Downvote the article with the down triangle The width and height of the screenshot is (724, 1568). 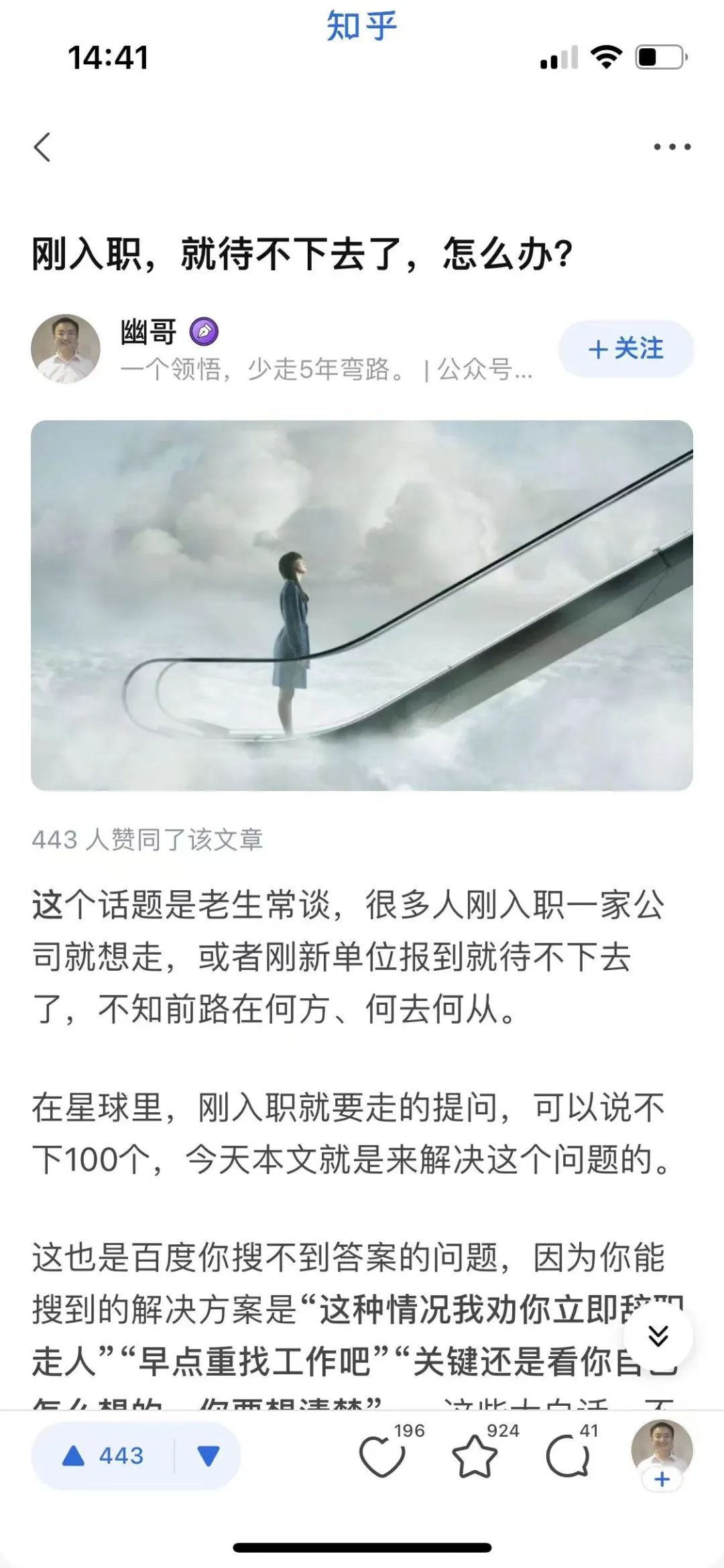208,1456
